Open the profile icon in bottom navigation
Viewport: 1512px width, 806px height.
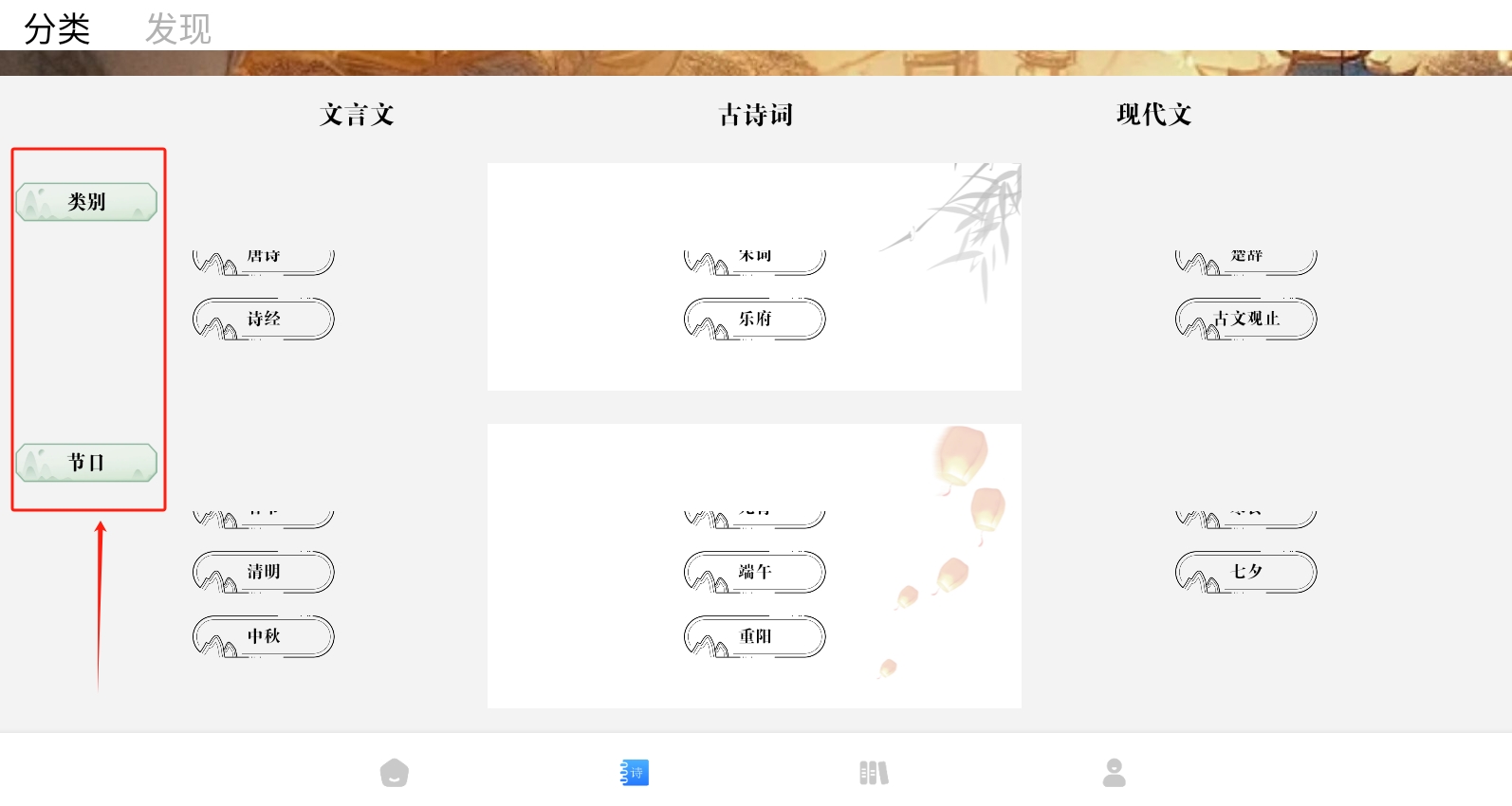coord(1115,773)
